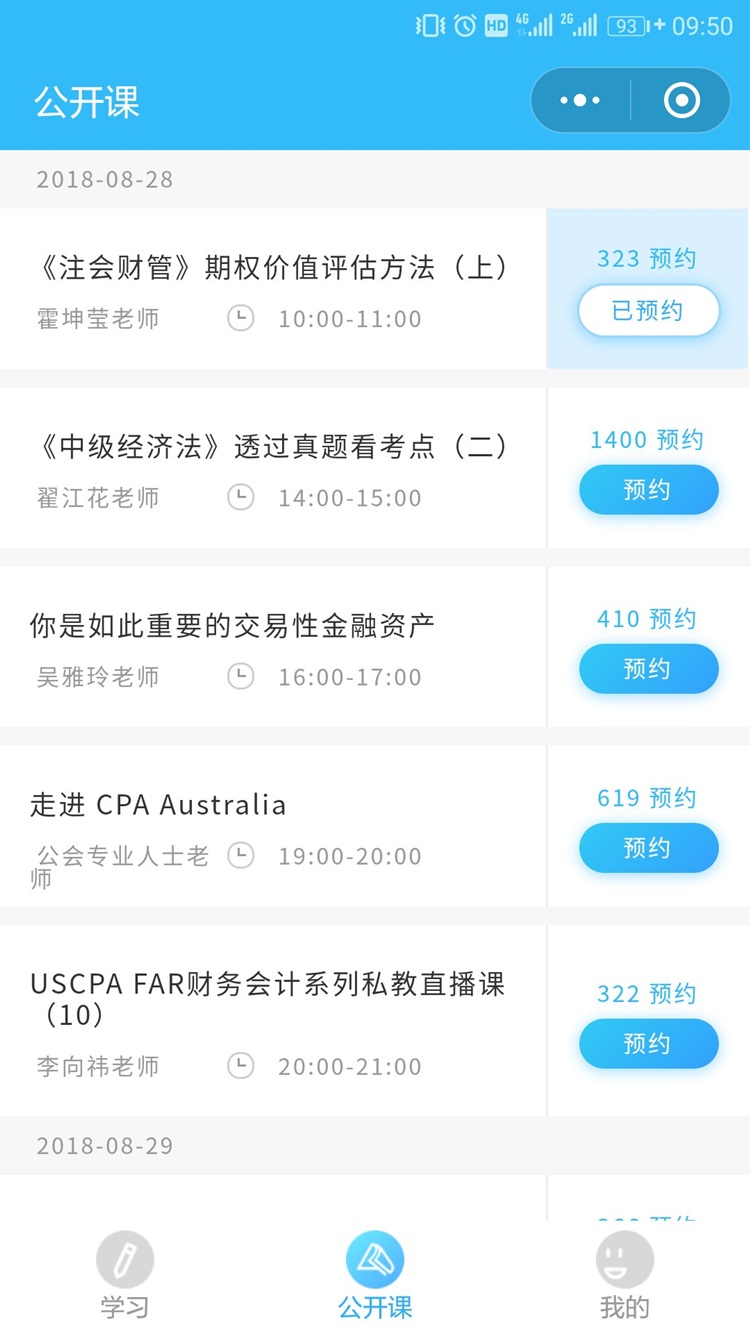Viewport: 750px width, 1333px height.
Task: Go to the 我的 tab
Action: tap(624, 1274)
